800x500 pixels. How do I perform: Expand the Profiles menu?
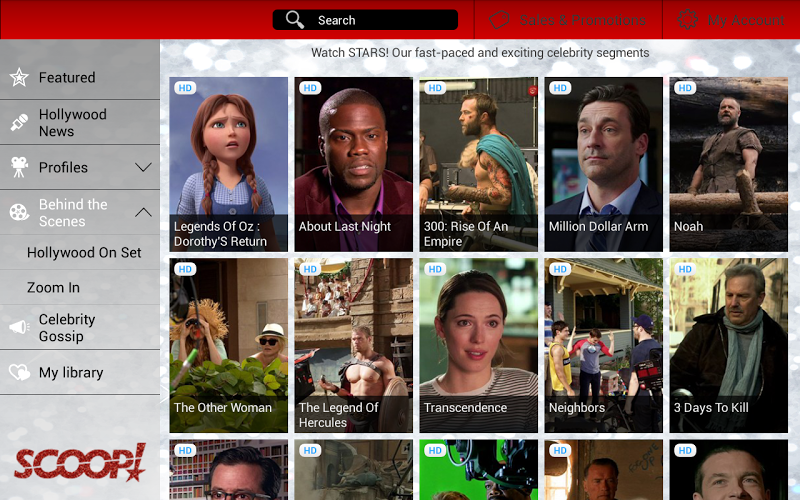coord(80,168)
